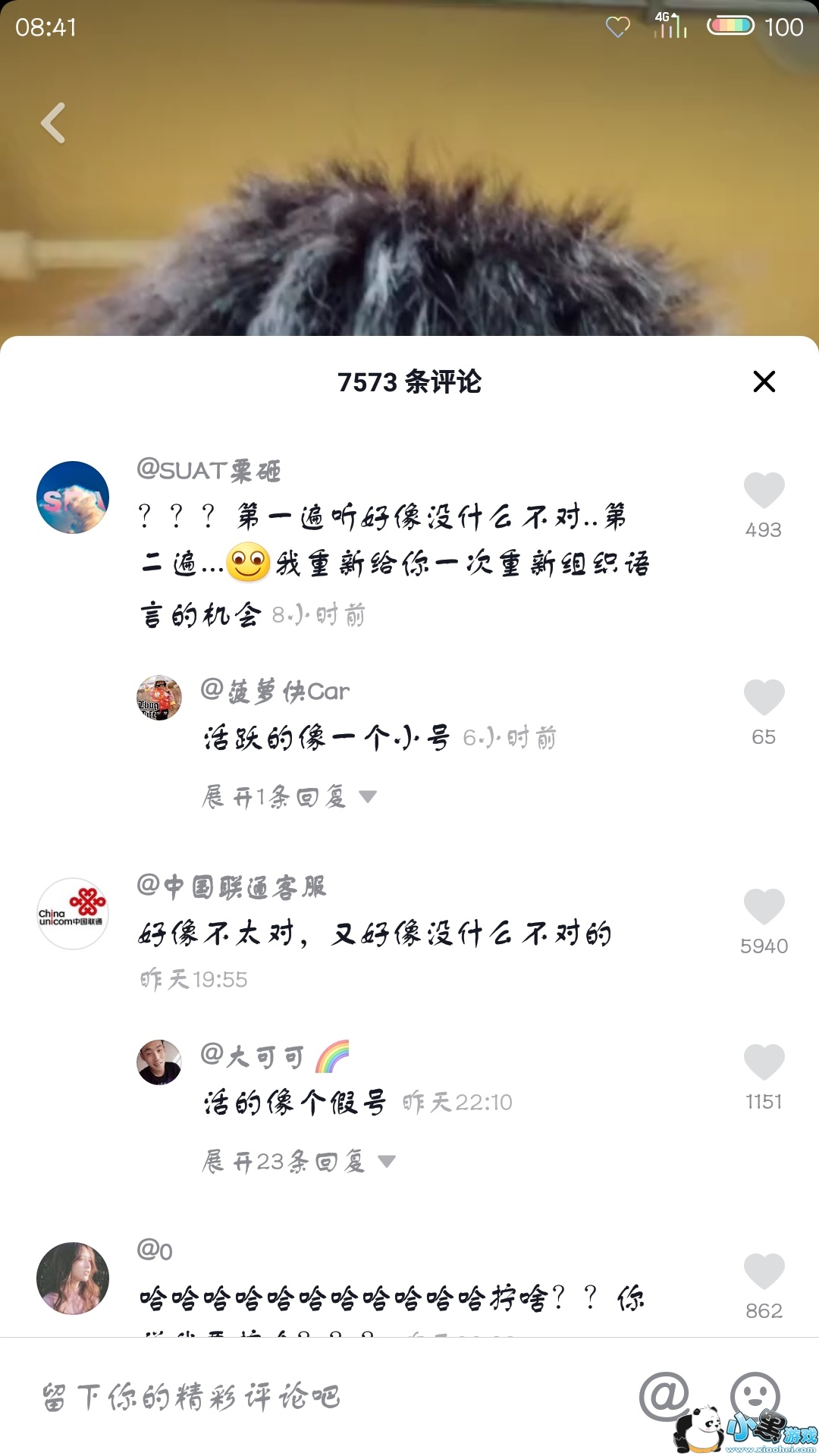Open the profile avatar of @SUAT栗砸
Image resolution: width=819 pixels, height=1456 pixels.
(73, 497)
